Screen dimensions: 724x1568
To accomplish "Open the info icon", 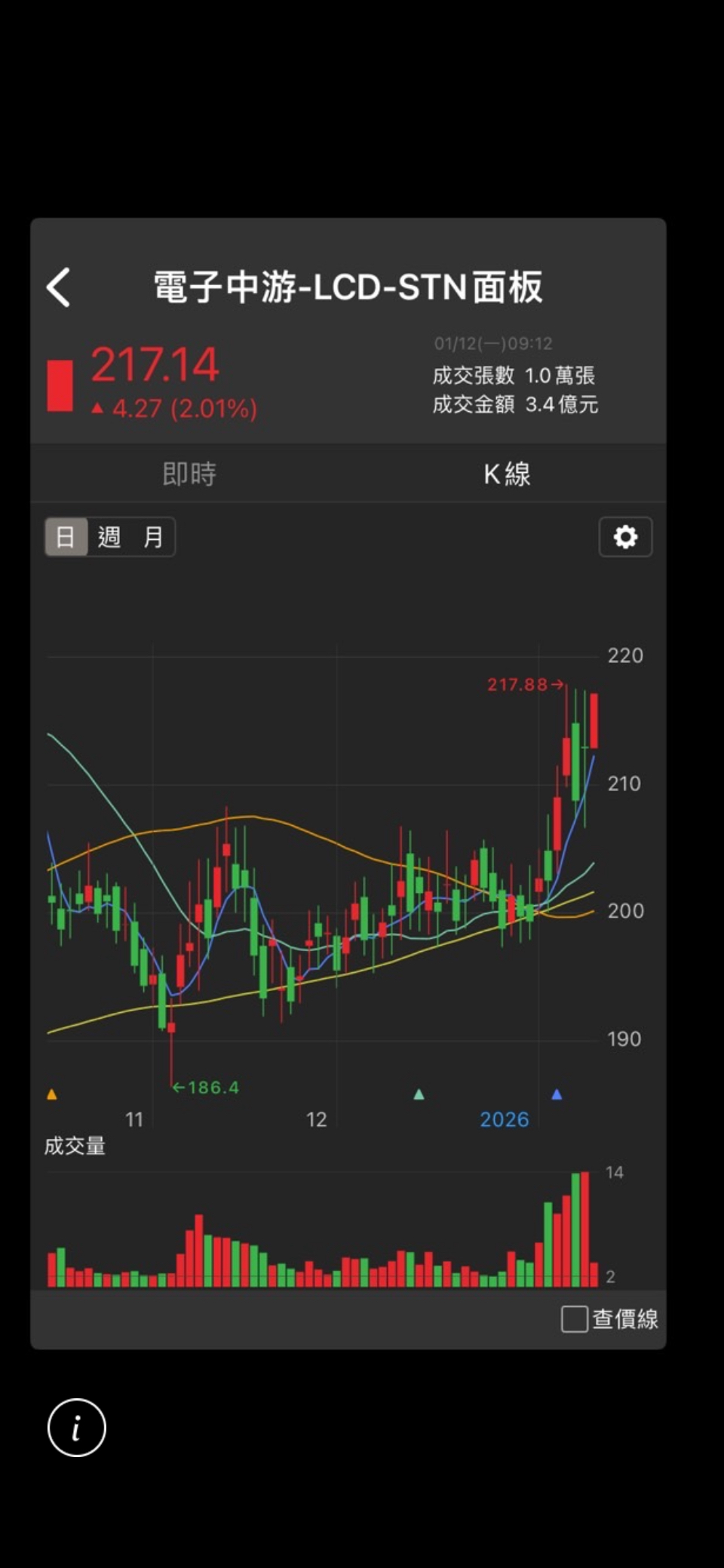I will pyautogui.click(x=77, y=1428).
